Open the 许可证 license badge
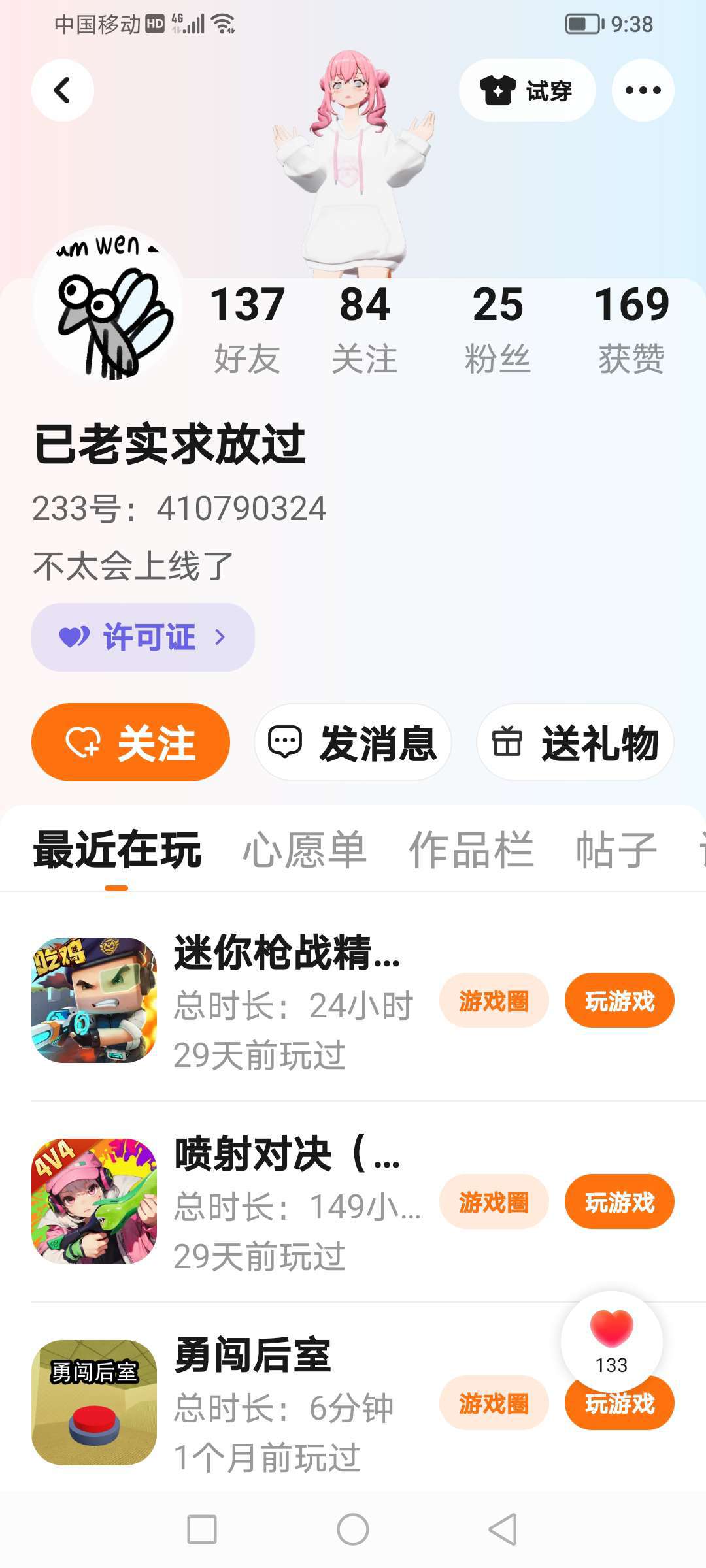The width and height of the screenshot is (706, 1568). [x=143, y=637]
